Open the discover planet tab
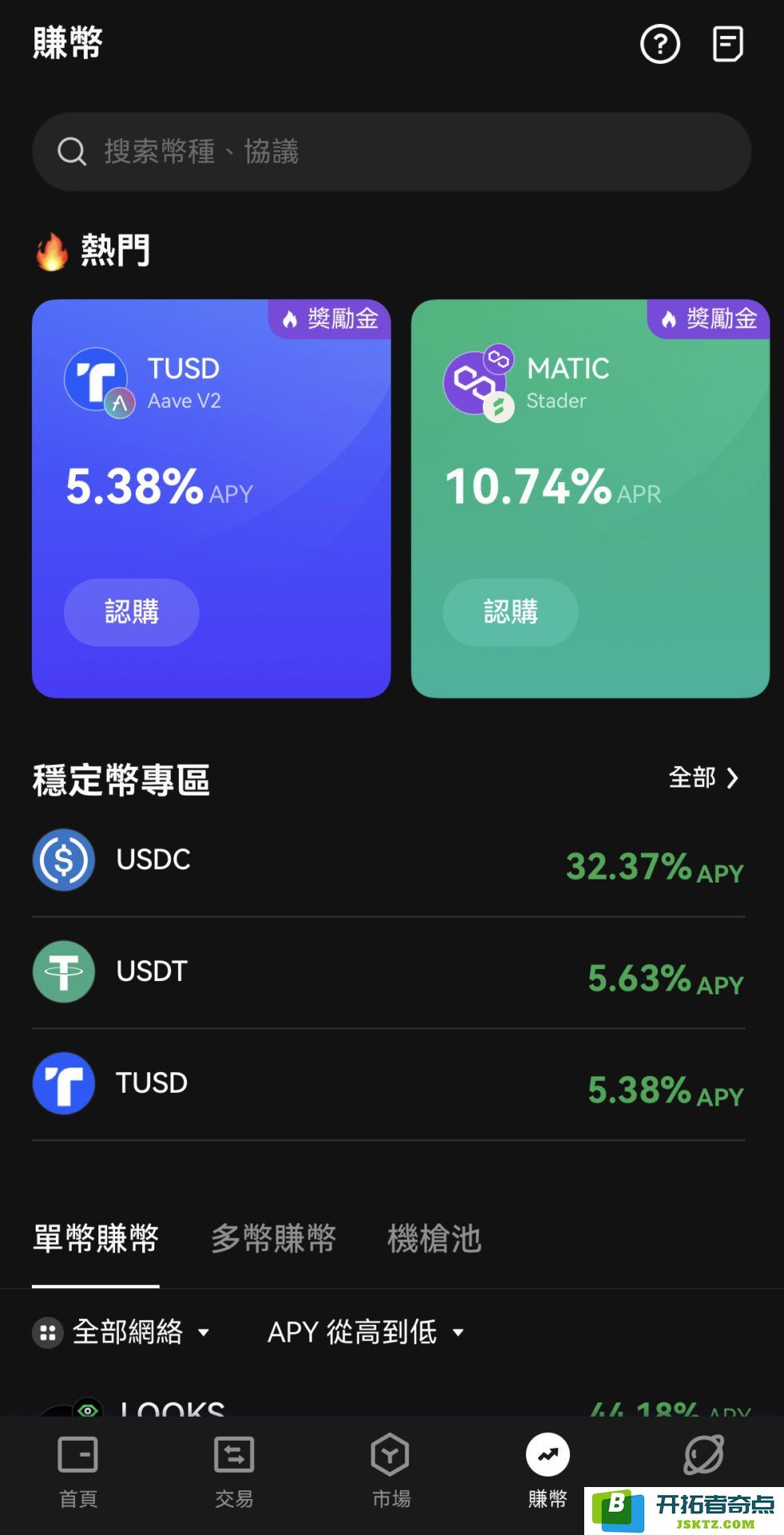The width and height of the screenshot is (784, 1535). 704,1455
